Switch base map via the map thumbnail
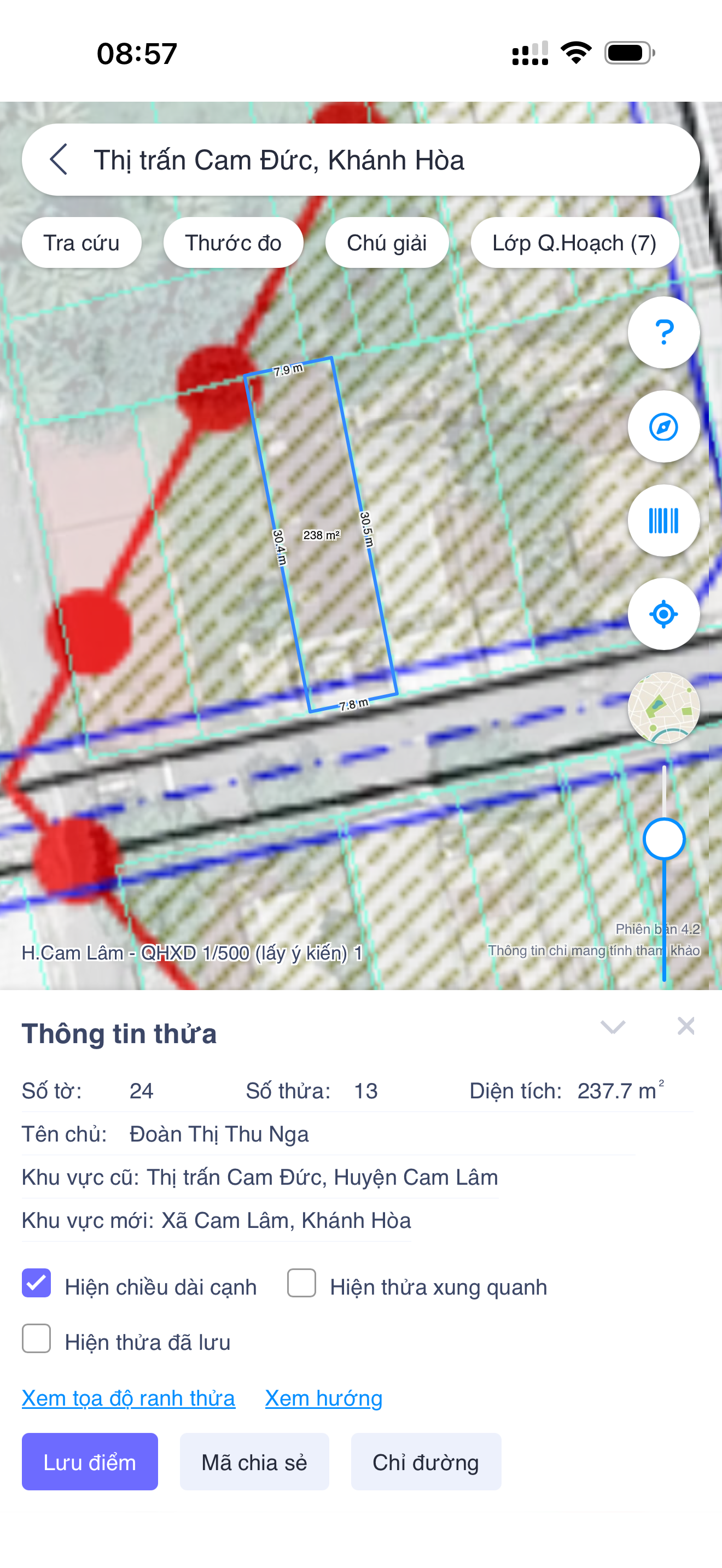 [663, 708]
